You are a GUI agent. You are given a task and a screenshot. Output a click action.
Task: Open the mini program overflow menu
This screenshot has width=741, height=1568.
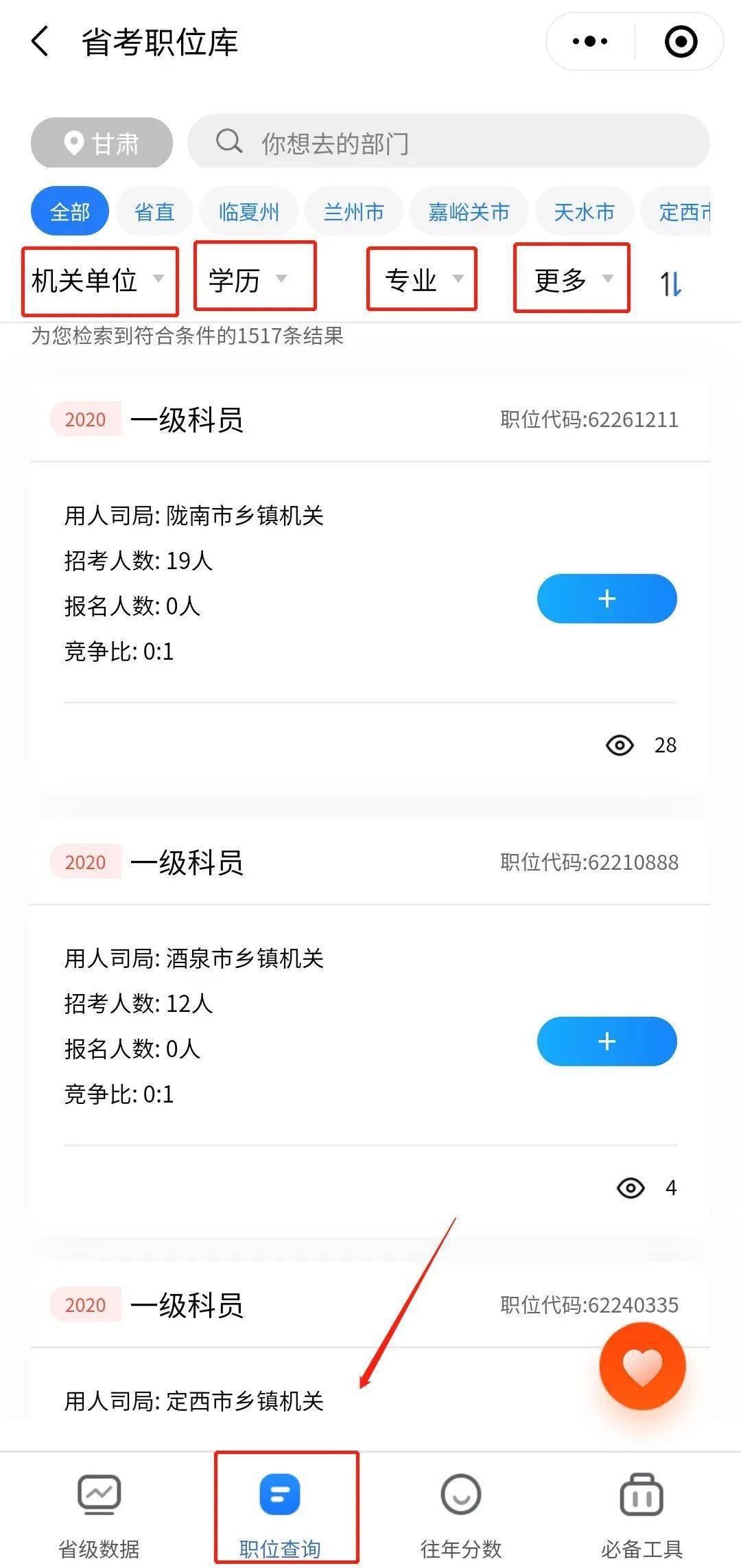(590, 42)
